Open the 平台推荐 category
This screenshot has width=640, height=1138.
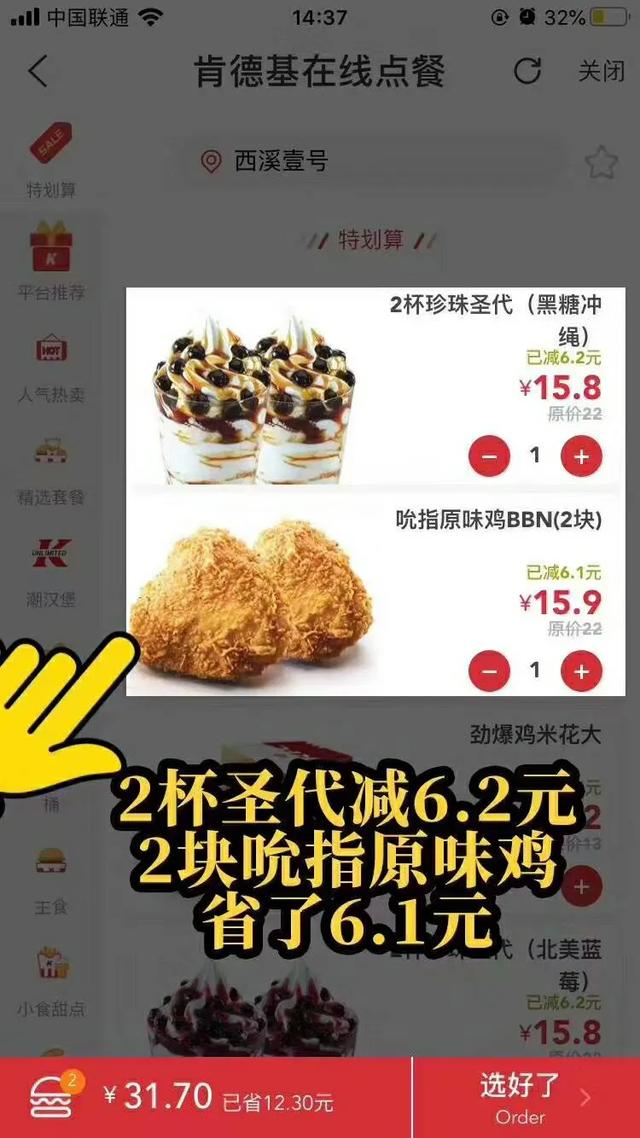[51, 262]
